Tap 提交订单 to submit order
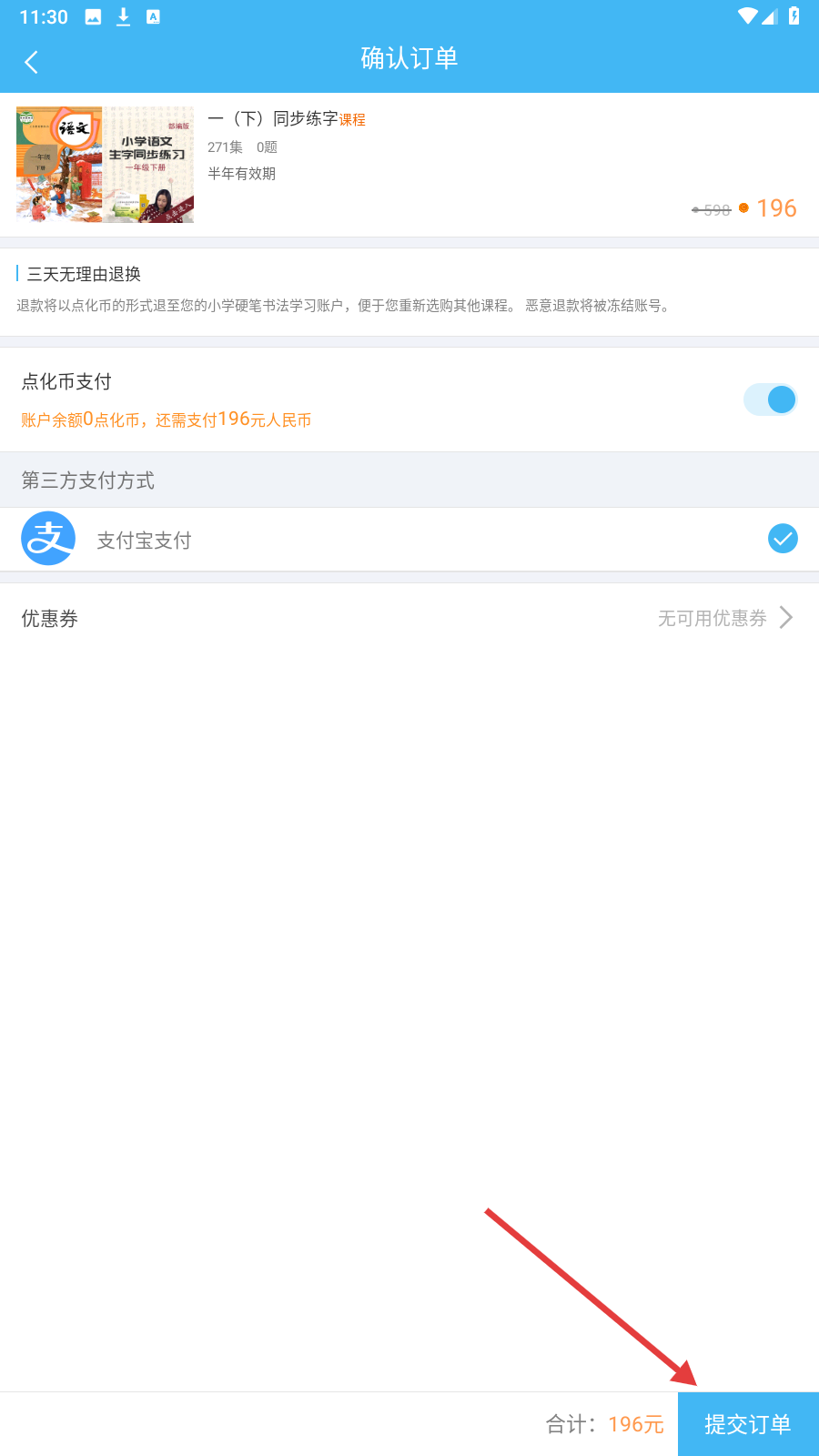Image resolution: width=819 pixels, height=1456 pixels. point(747,1423)
